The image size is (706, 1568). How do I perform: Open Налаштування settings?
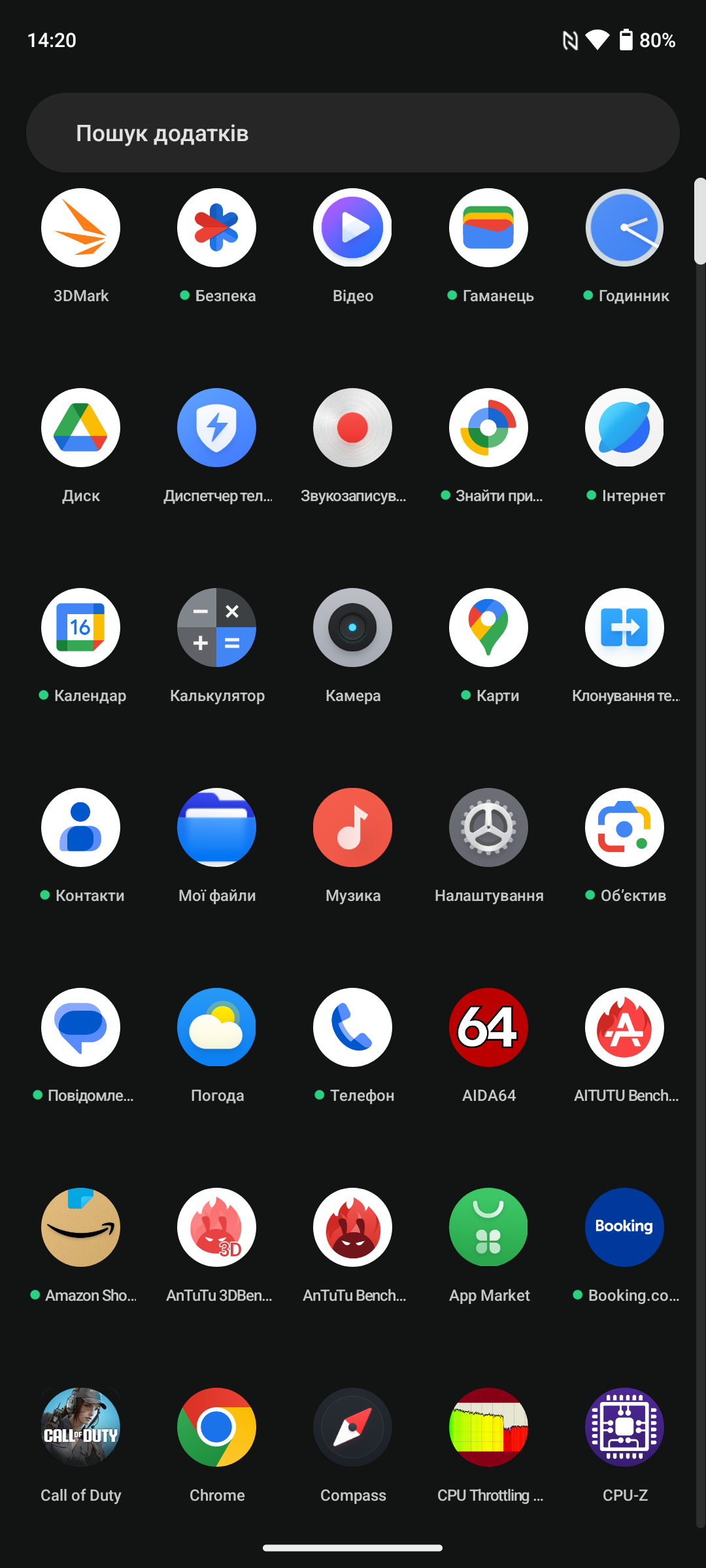pos(488,828)
